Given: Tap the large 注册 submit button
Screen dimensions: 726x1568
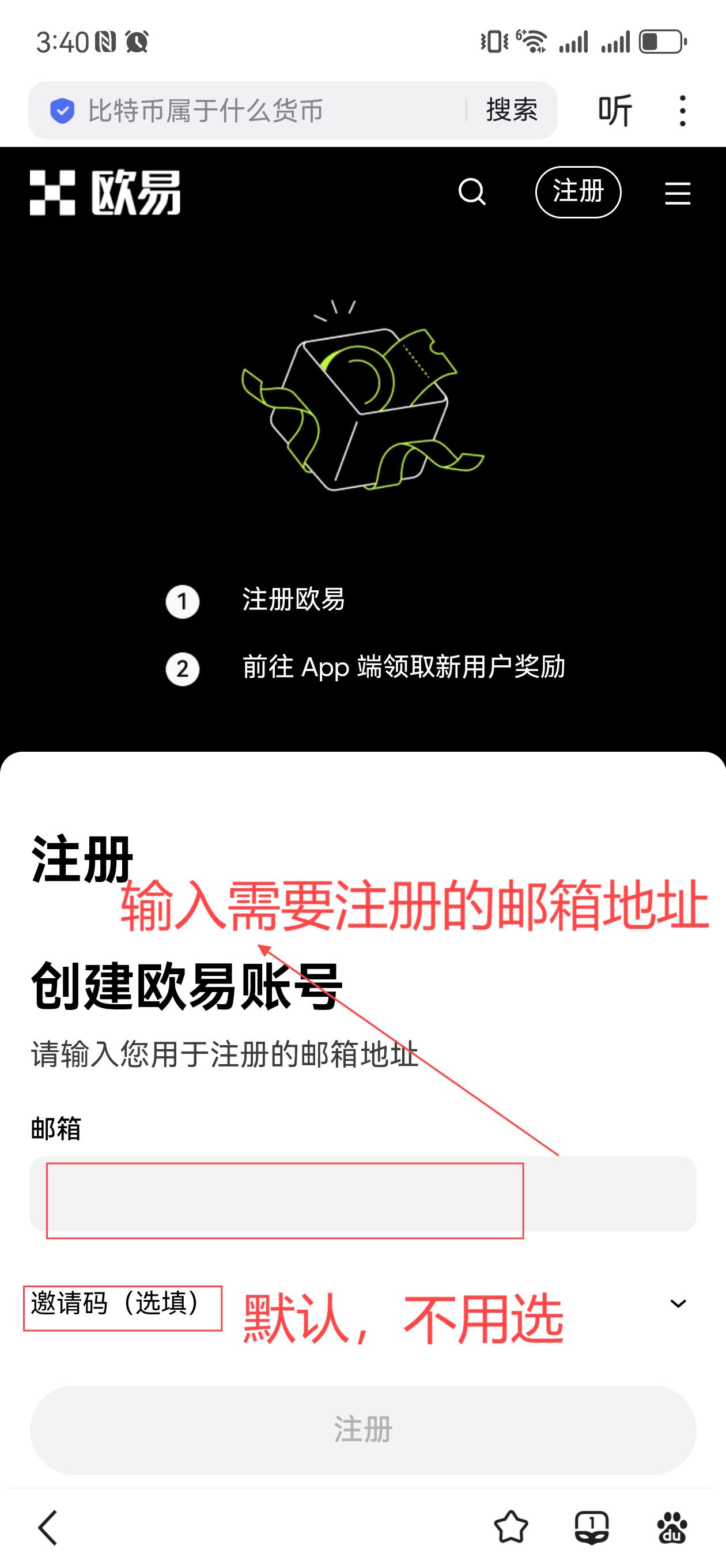Looking at the screenshot, I should [x=362, y=1429].
